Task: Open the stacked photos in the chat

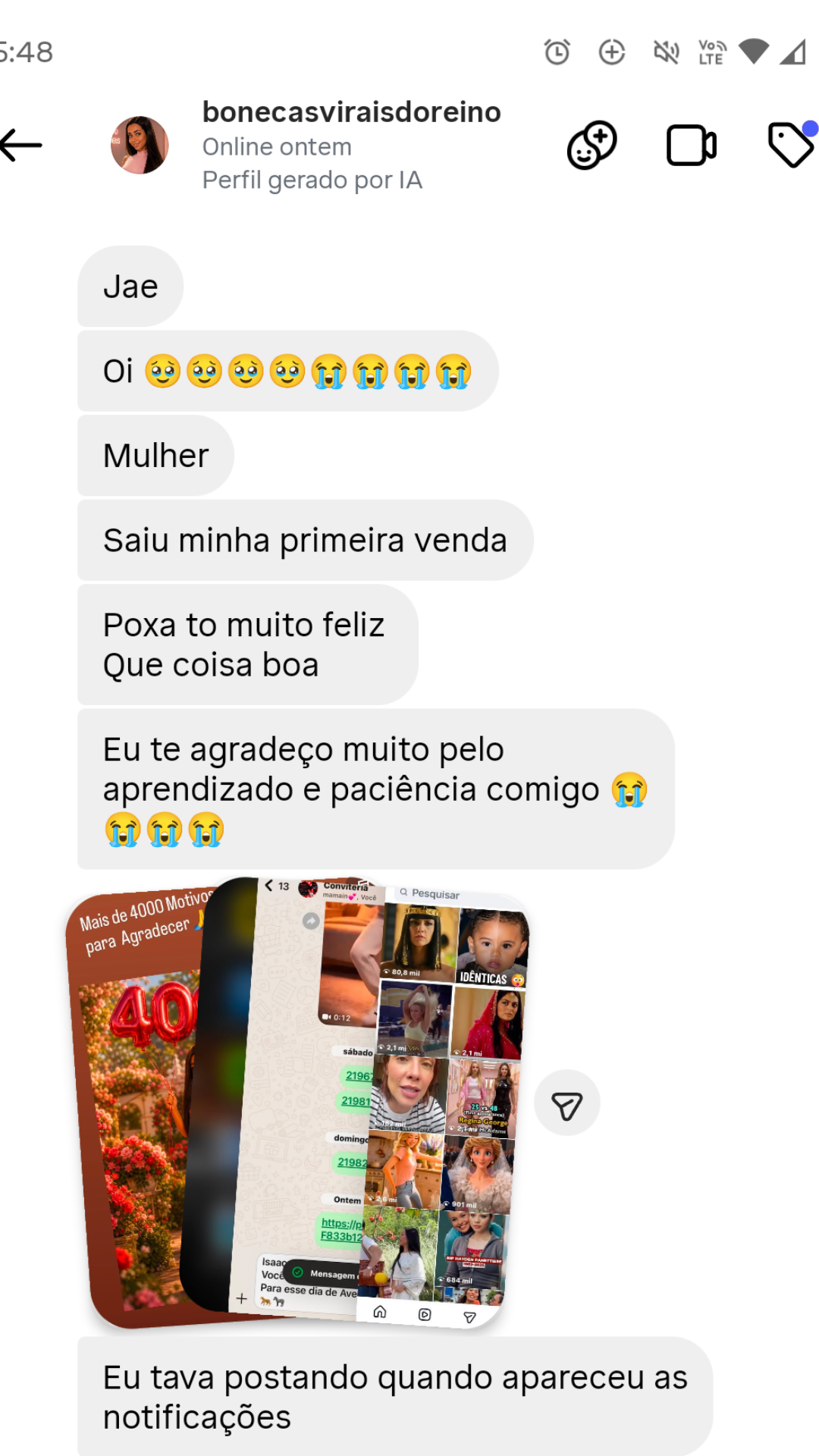Action: (297, 1102)
